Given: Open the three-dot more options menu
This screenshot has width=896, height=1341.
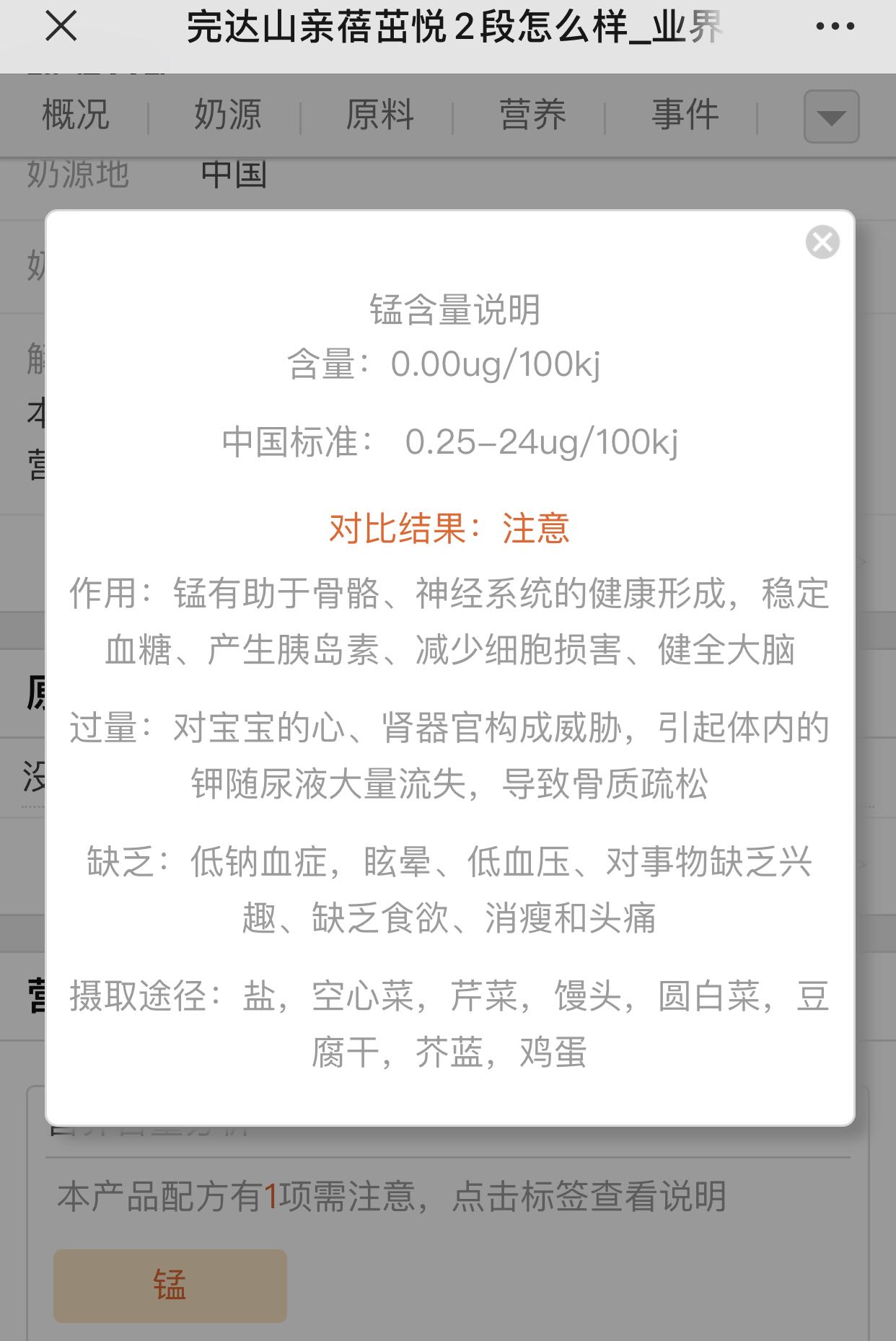Looking at the screenshot, I should click(x=835, y=27).
